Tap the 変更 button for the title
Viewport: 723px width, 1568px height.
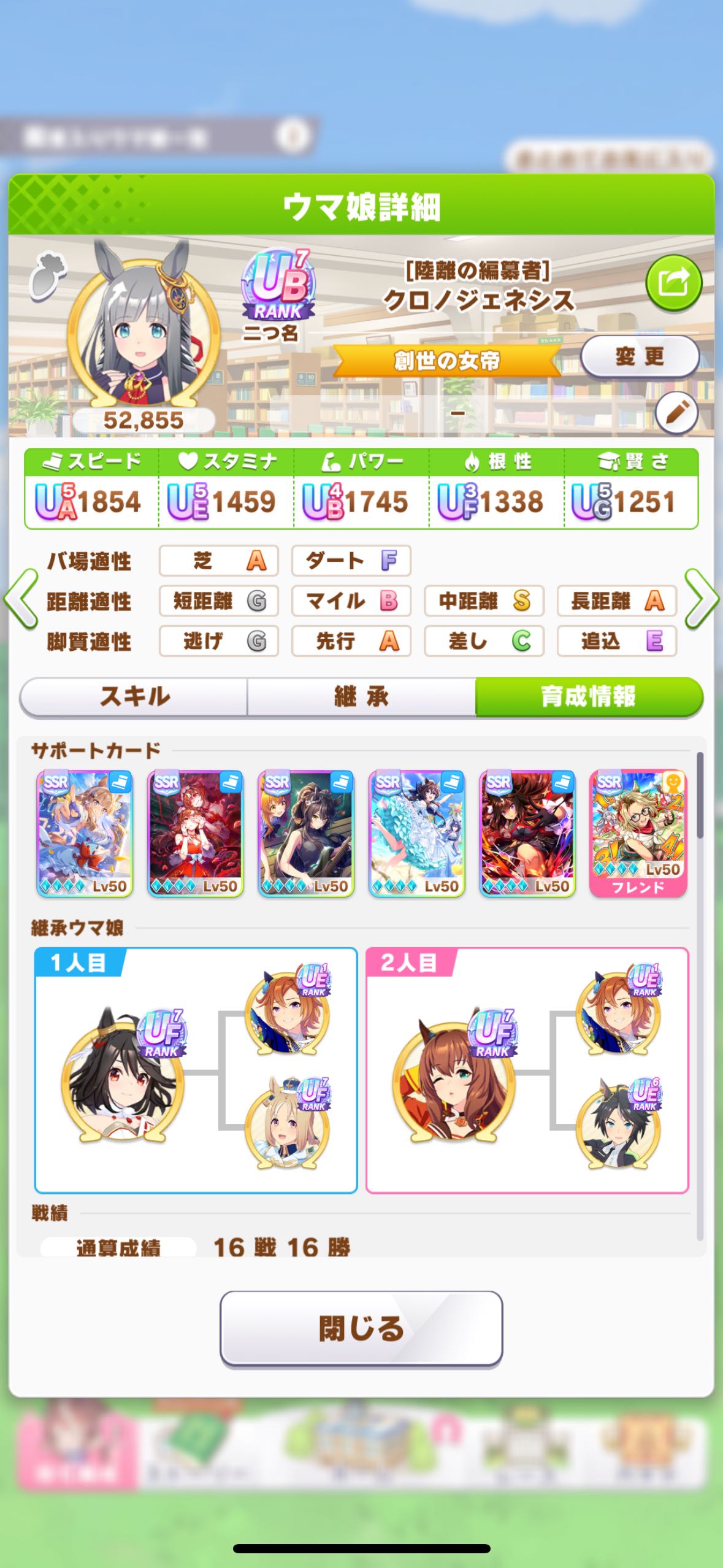(x=640, y=356)
